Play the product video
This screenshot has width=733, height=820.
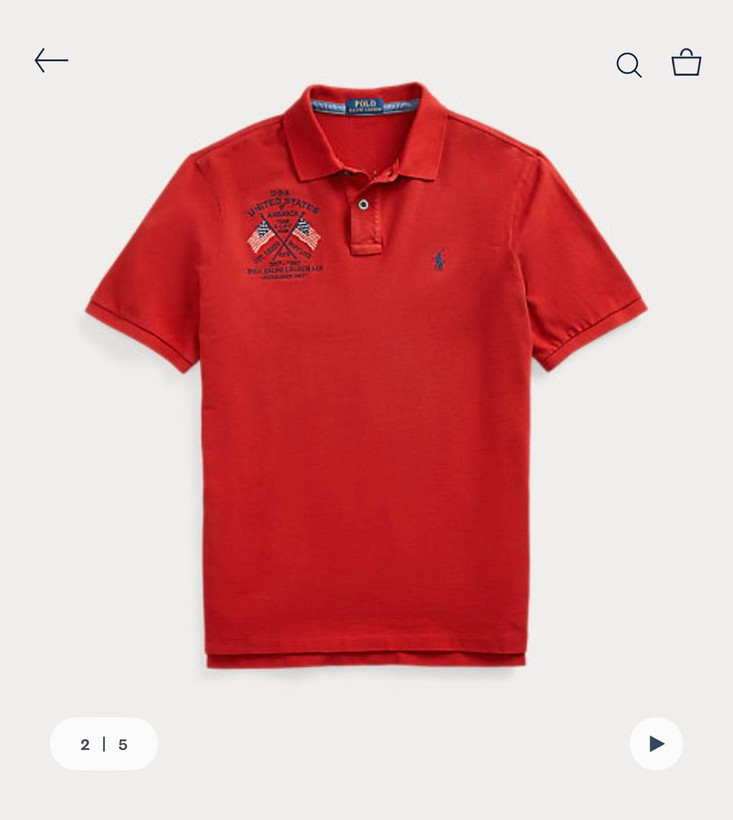click(x=656, y=744)
